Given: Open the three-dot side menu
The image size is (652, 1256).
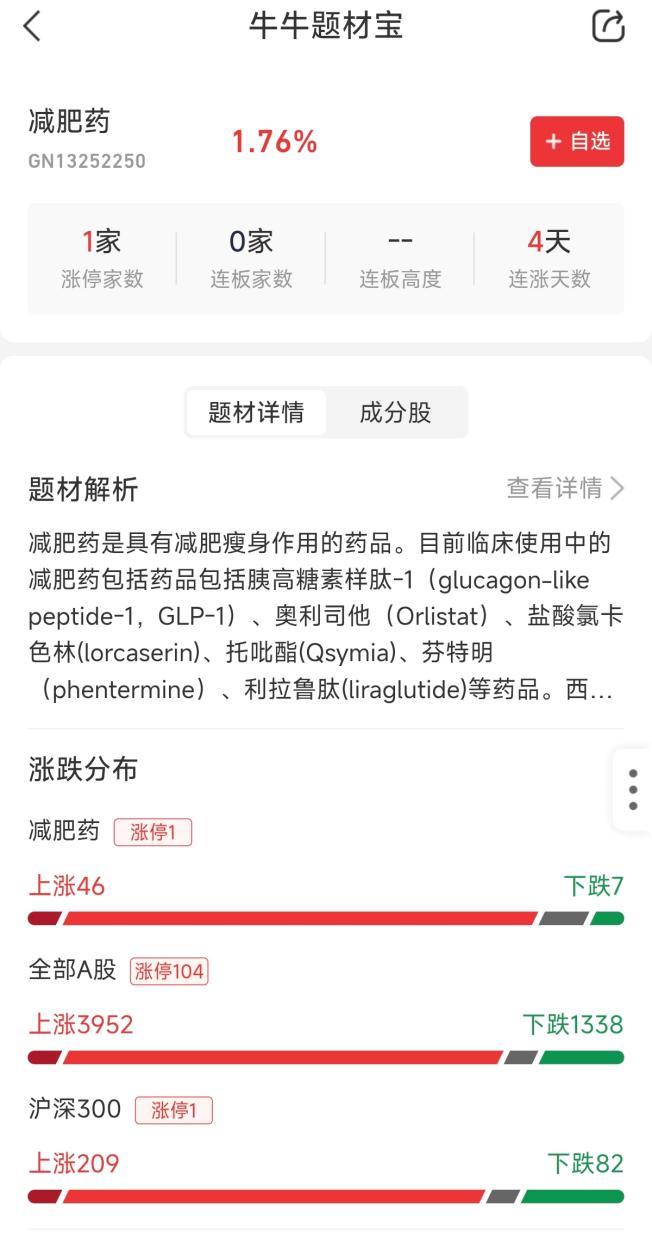Looking at the screenshot, I should [633, 789].
